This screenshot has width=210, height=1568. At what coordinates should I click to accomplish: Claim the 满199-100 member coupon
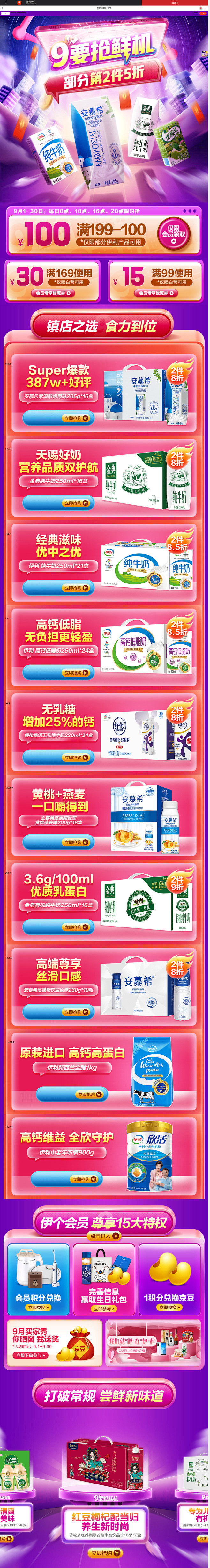click(174, 234)
